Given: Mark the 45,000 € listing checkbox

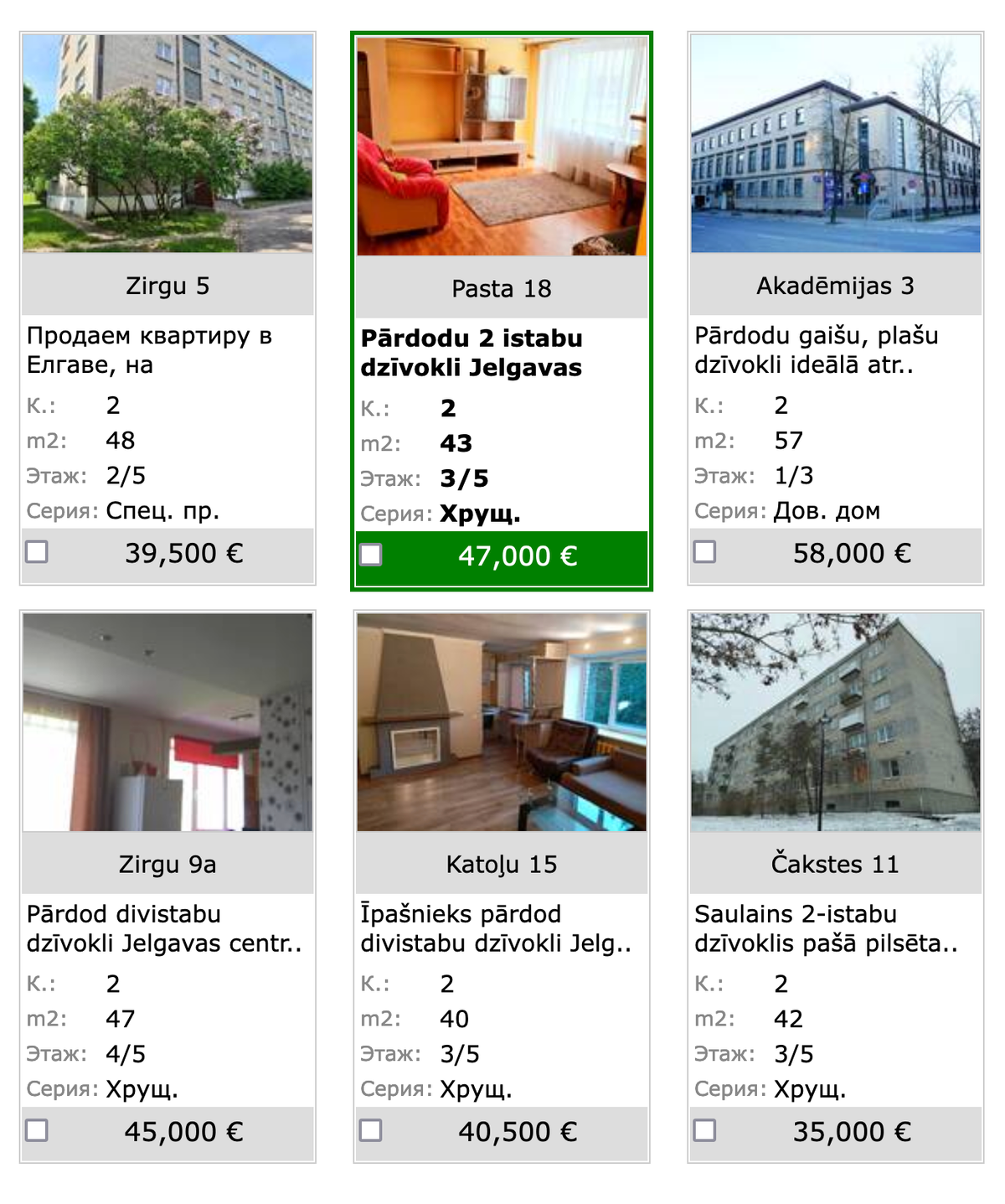Looking at the screenshot, I should pos(37,1130).
